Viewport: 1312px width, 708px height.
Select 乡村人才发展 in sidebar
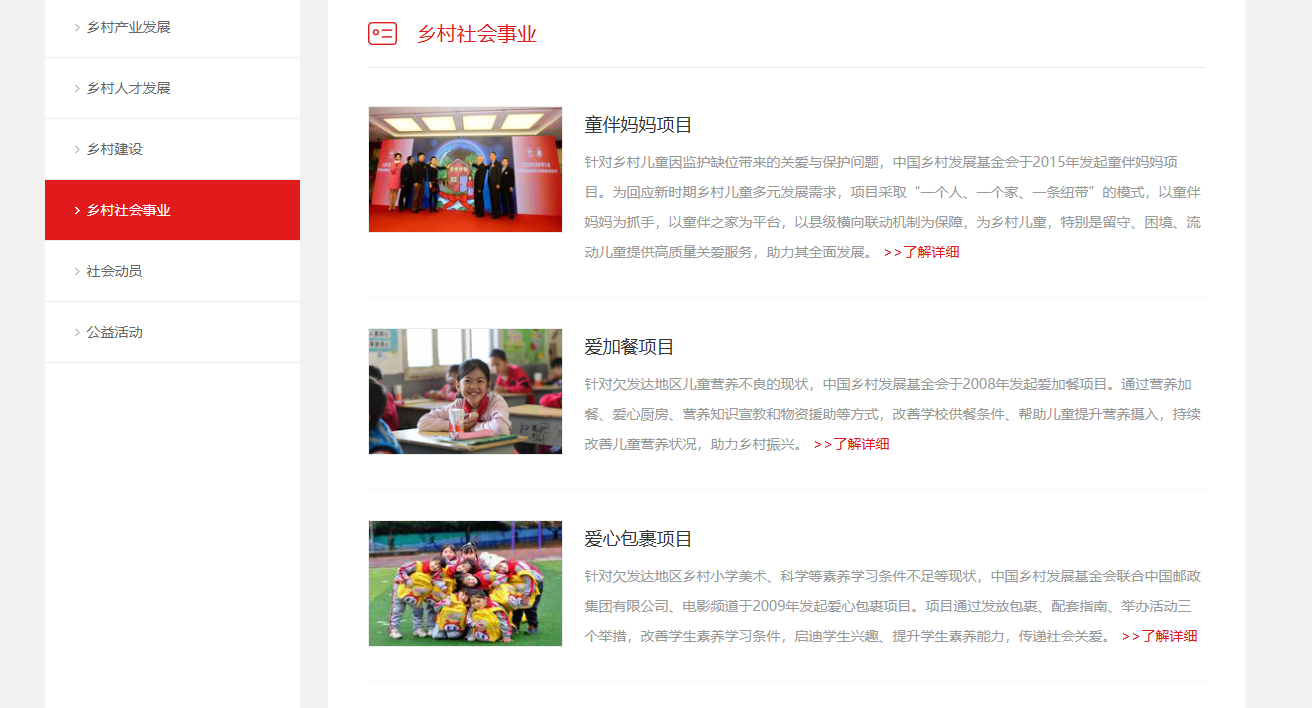128,88
